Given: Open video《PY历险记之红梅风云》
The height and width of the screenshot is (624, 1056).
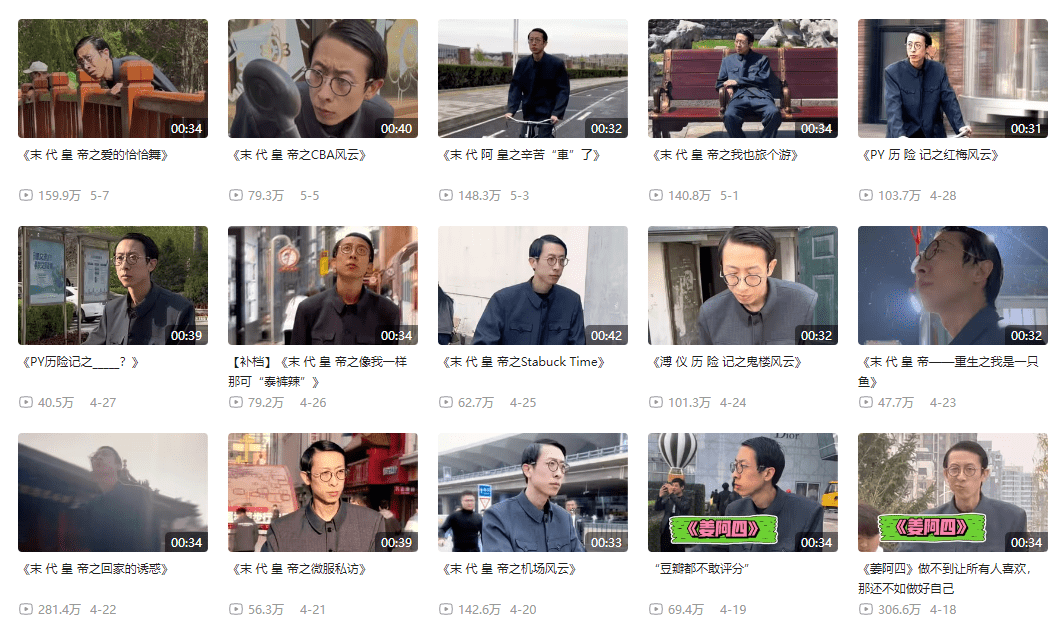Looking at the screenshot, I should click(953, 78).
